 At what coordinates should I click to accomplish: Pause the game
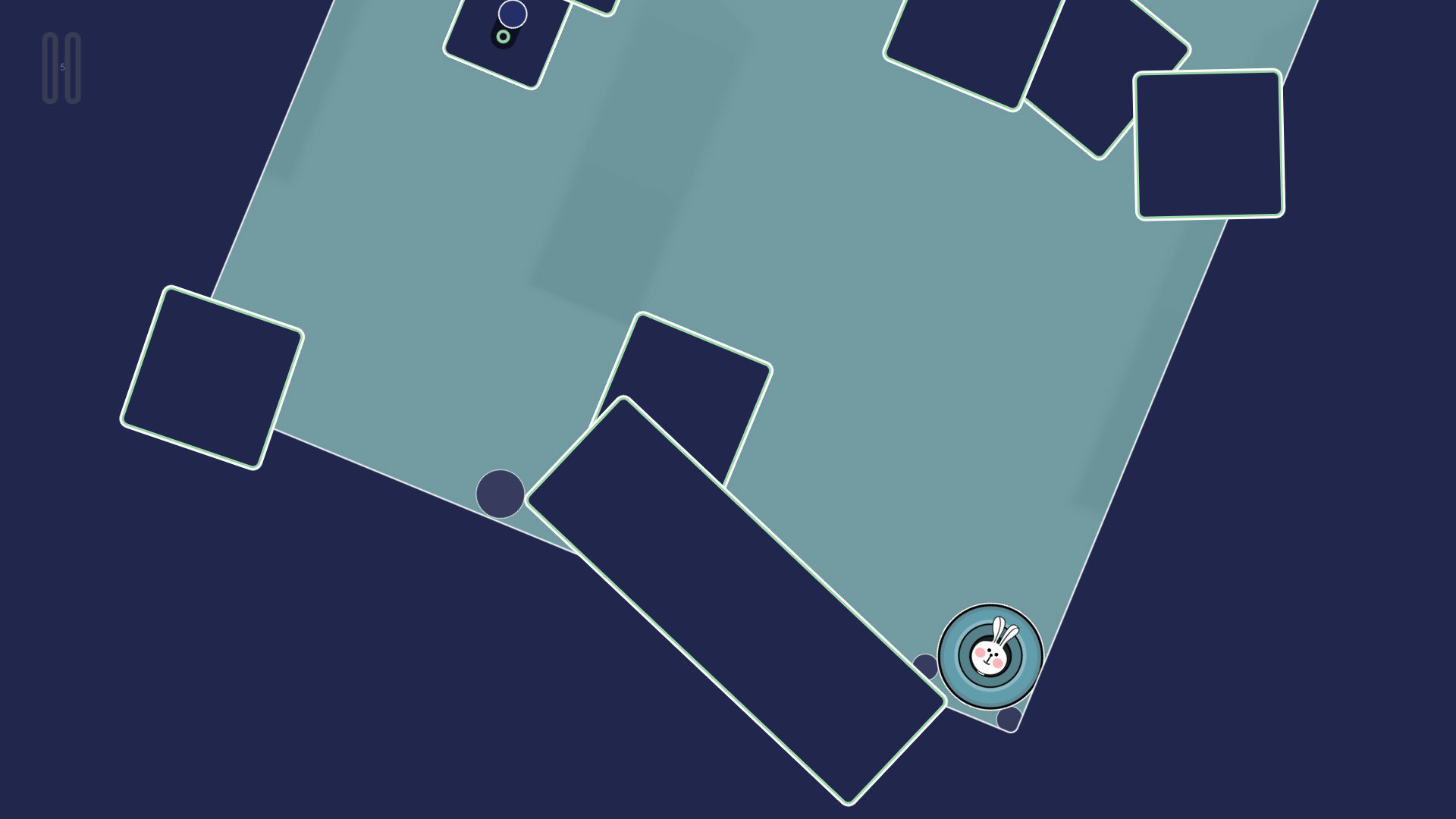(x=61, y=68)
